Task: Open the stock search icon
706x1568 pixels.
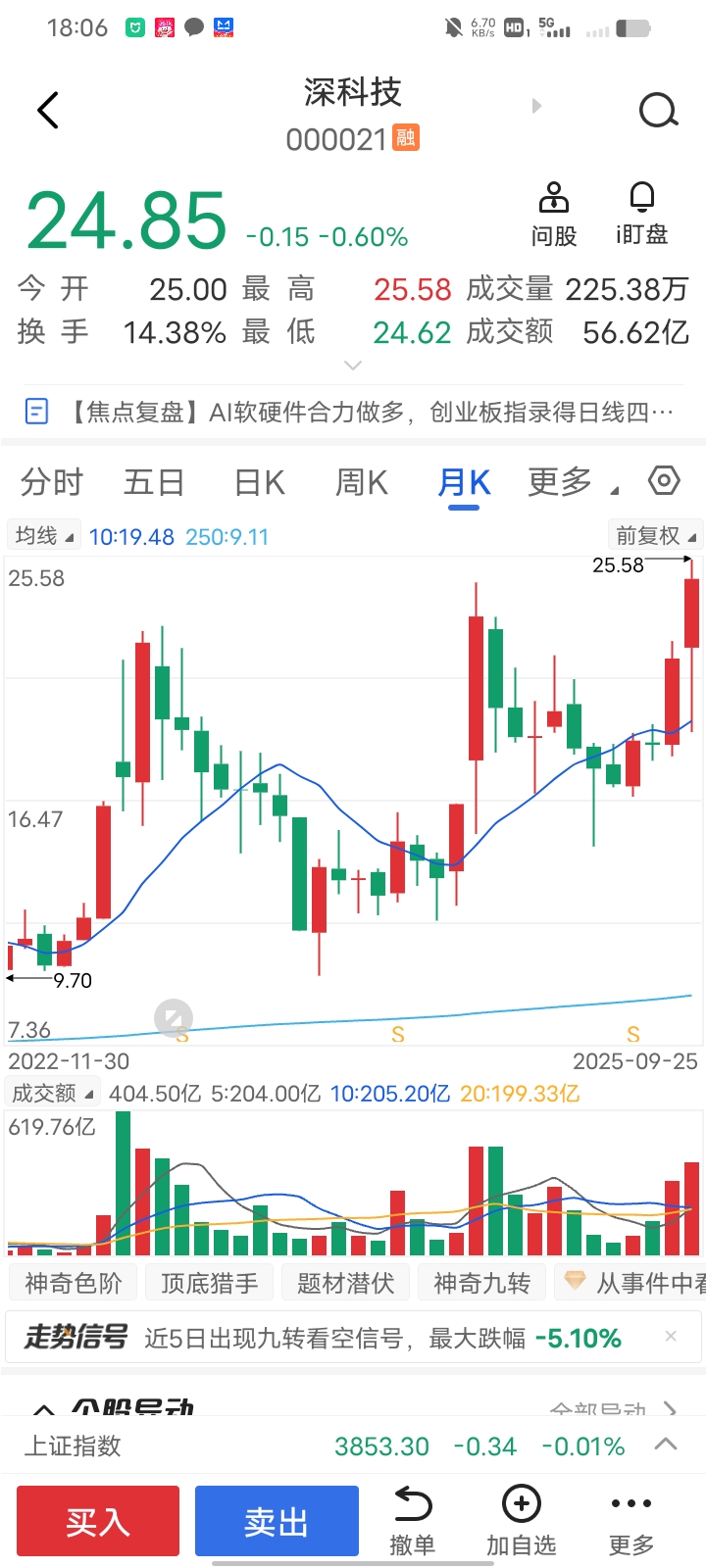Action: click(x=658, y=110)
